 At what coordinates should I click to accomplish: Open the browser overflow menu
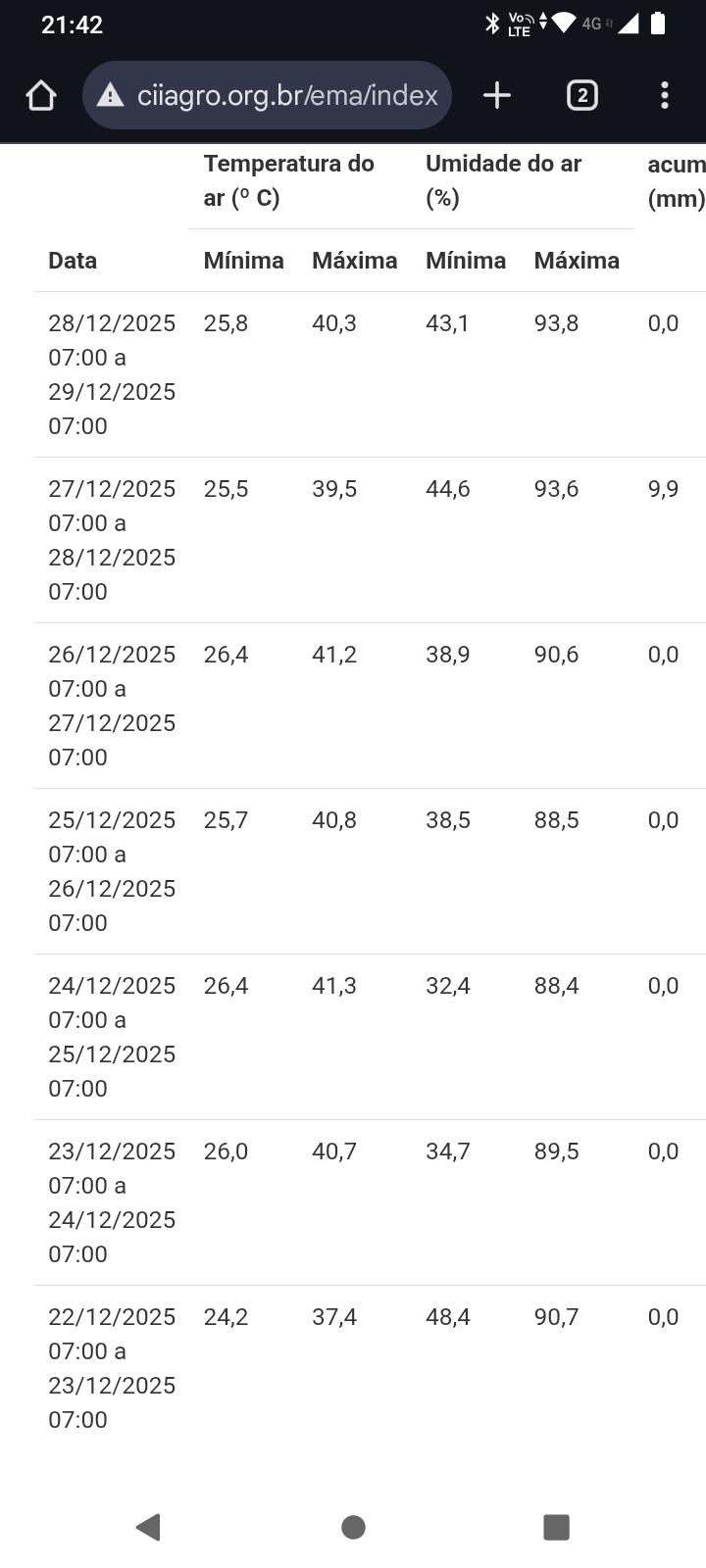[665, 95]
